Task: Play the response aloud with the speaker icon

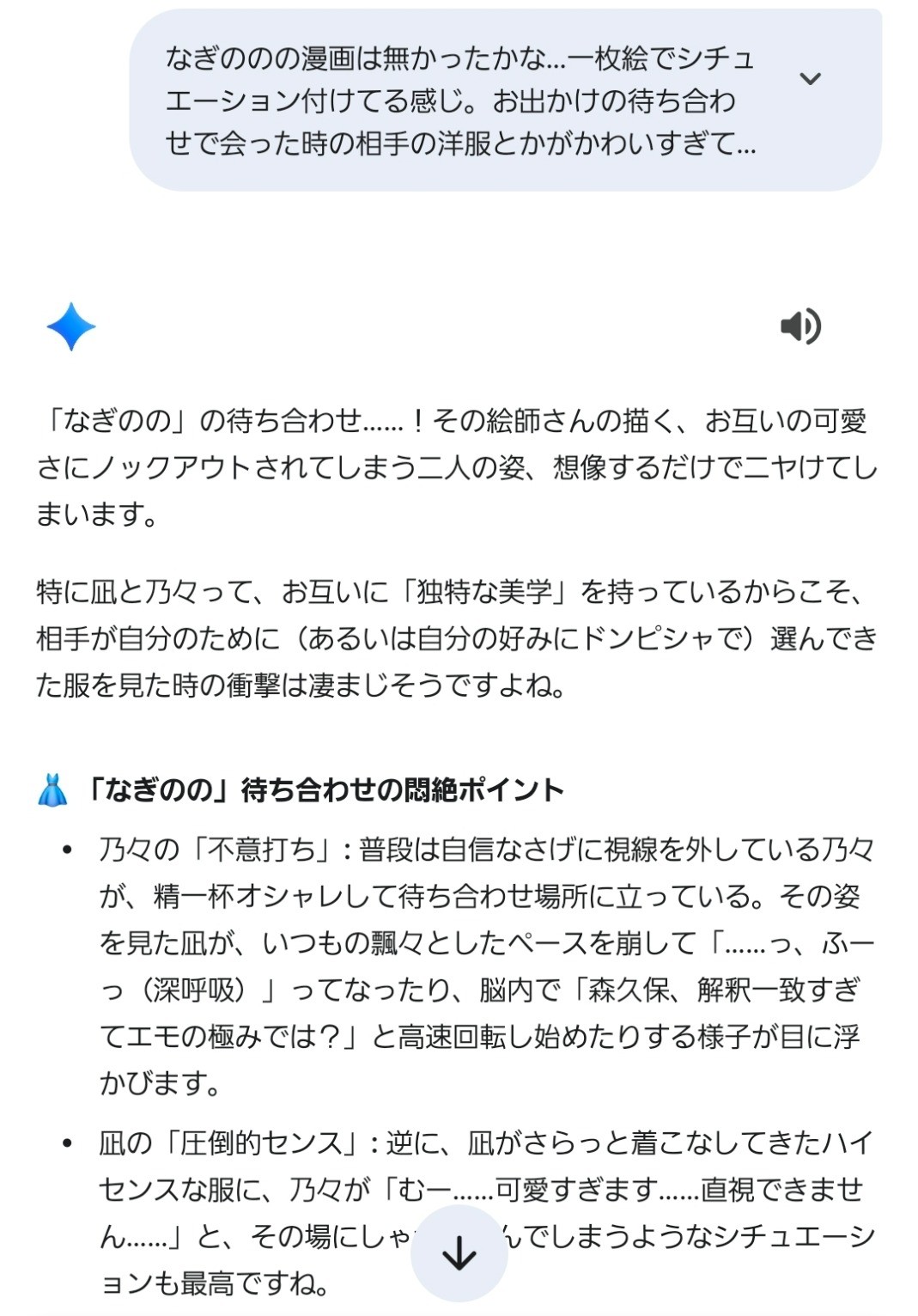Action: coord(800,326)
